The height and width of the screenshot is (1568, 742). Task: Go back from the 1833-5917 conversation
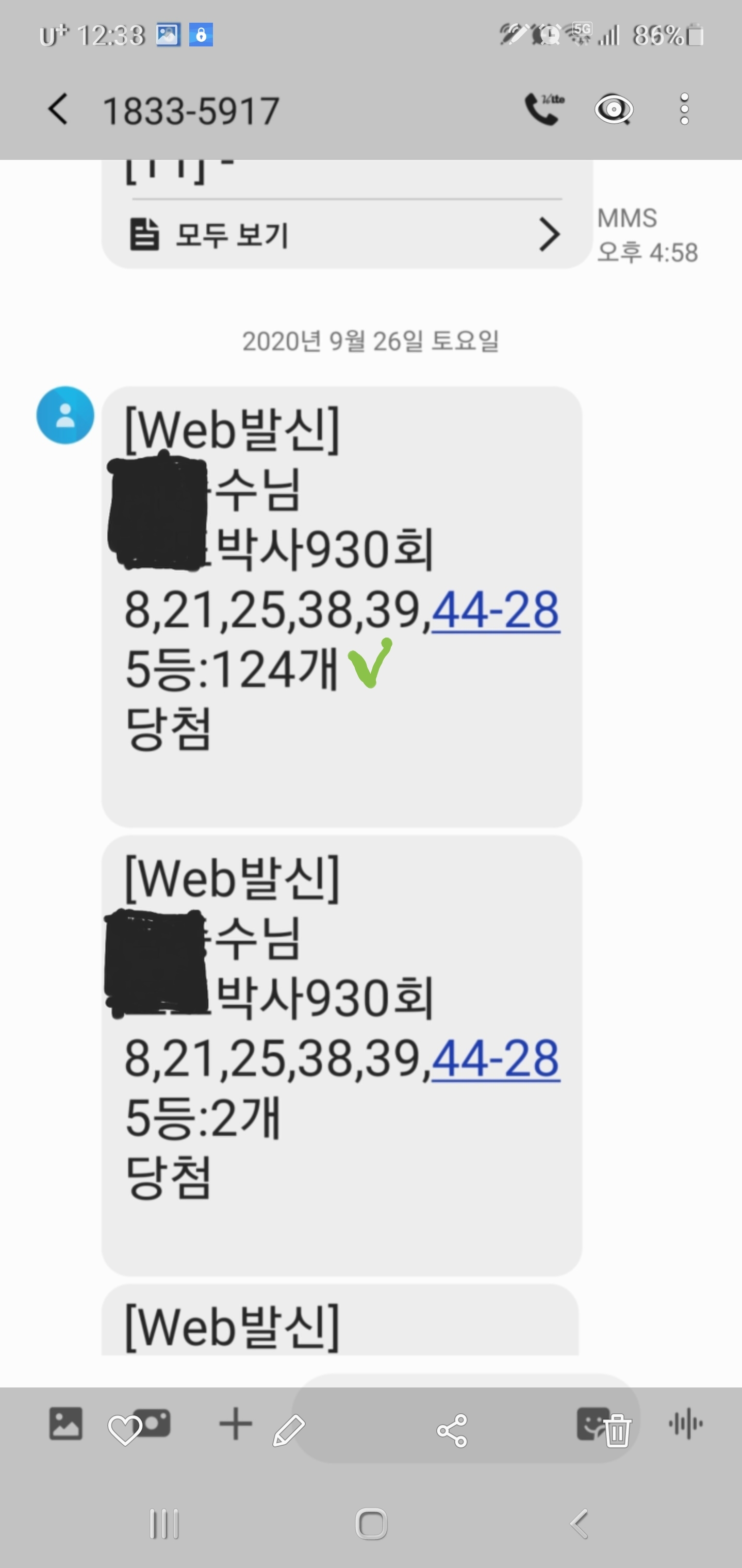coord(58,109)
